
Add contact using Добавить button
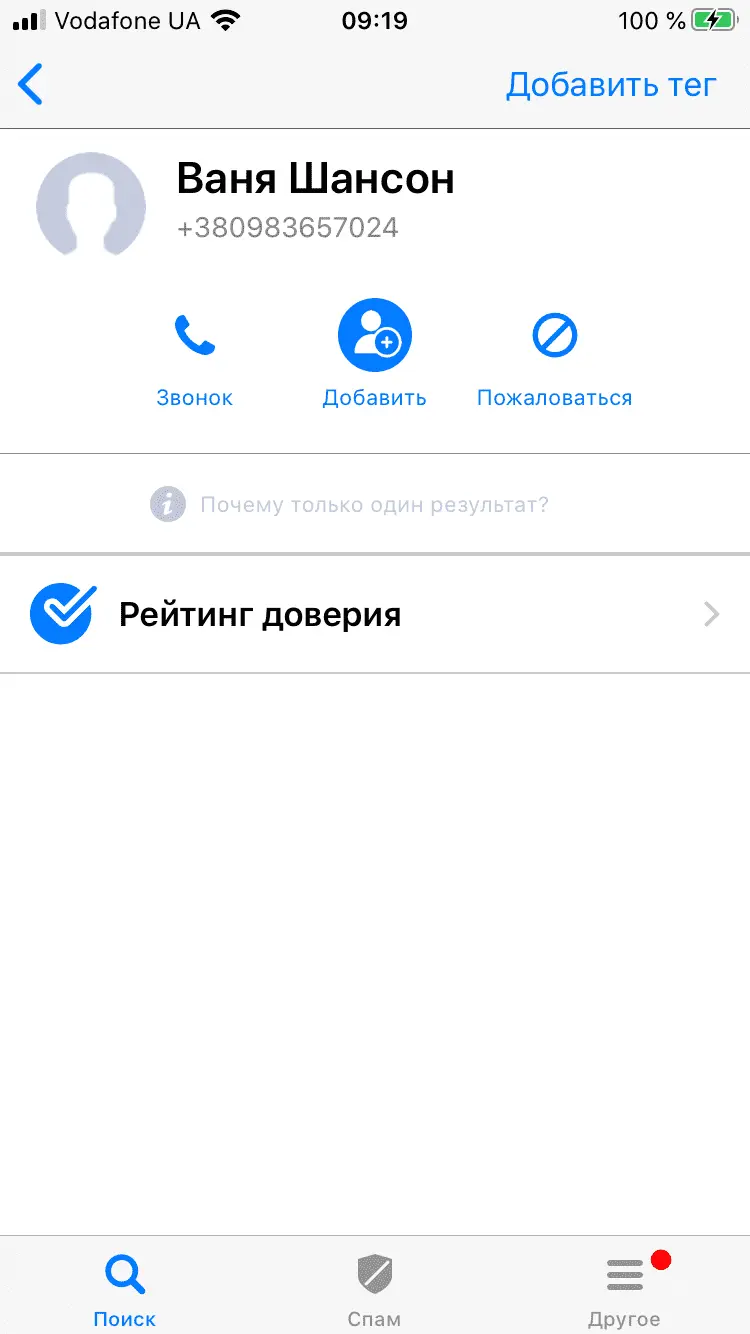point(375,355)
